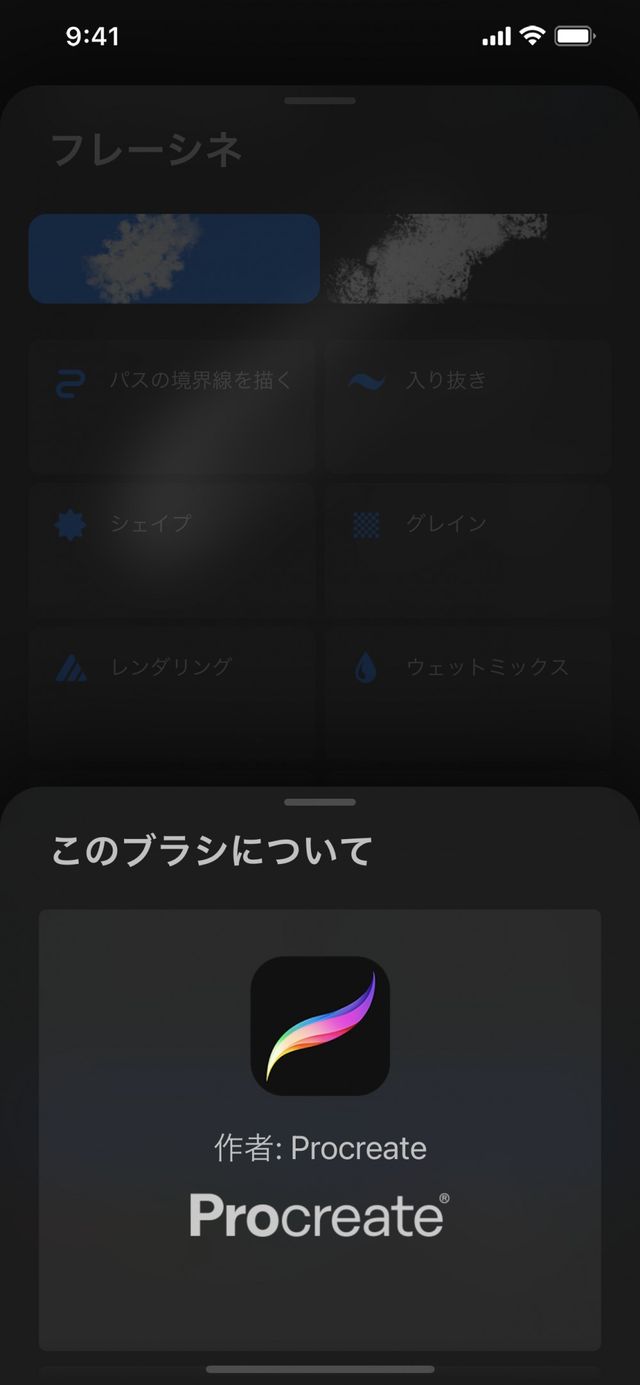
Task: Open the ウェットミックス wet mix tile
Action: [468, 690]
